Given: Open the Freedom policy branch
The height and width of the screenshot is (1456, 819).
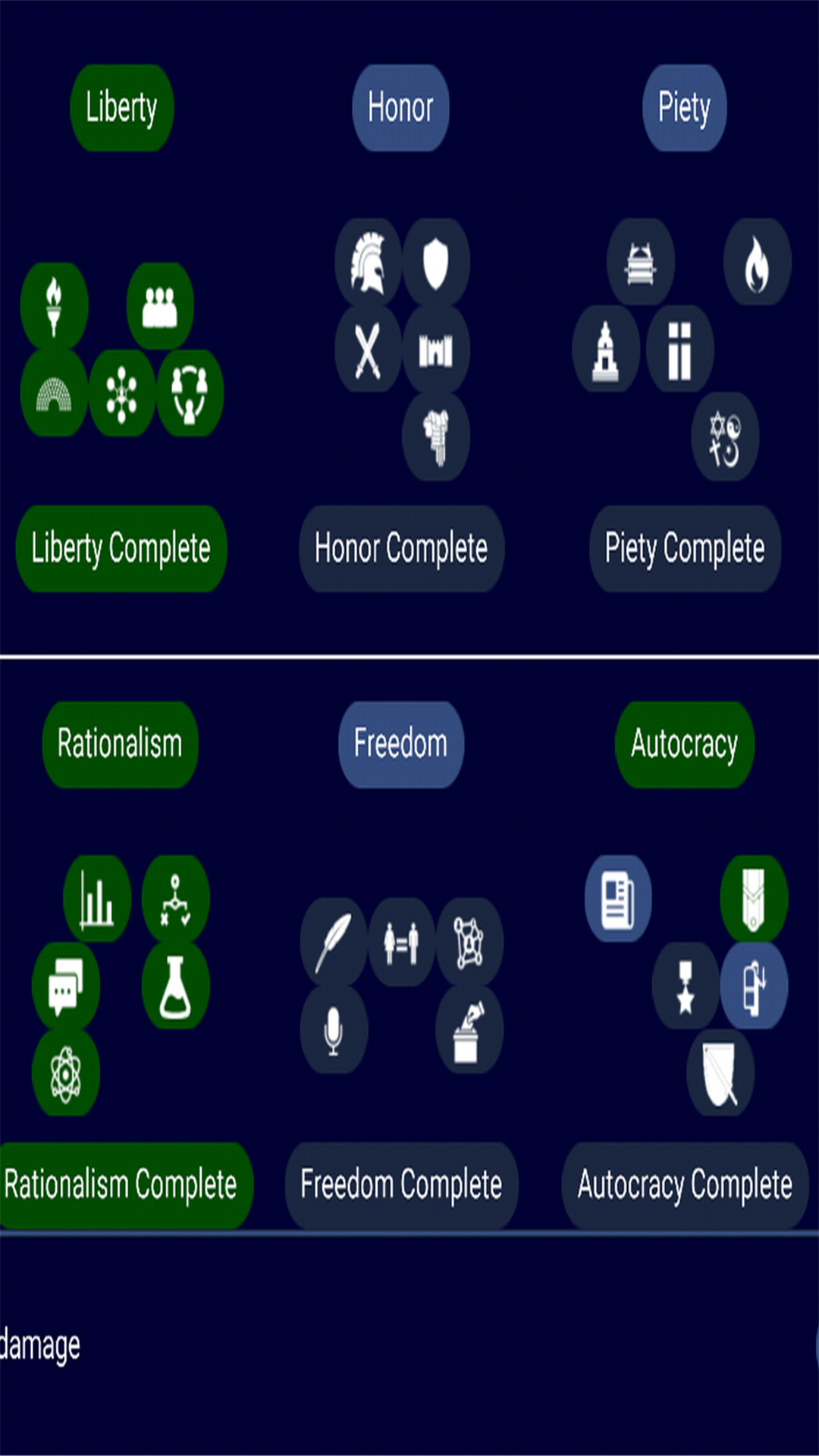Looking at the screenshot, I should click(x=400, y=744).
